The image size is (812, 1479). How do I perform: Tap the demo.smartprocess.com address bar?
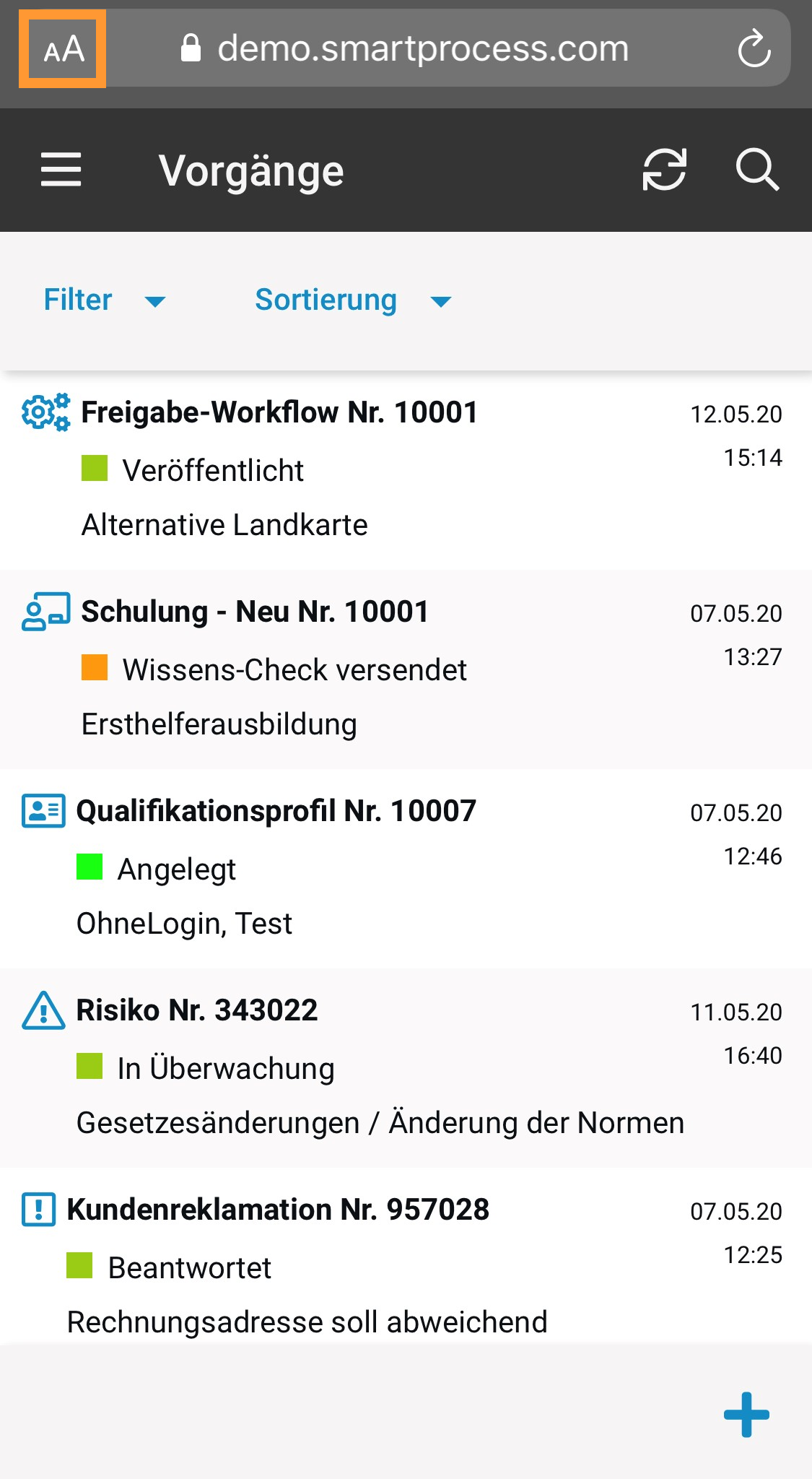[x=422, y=49]
